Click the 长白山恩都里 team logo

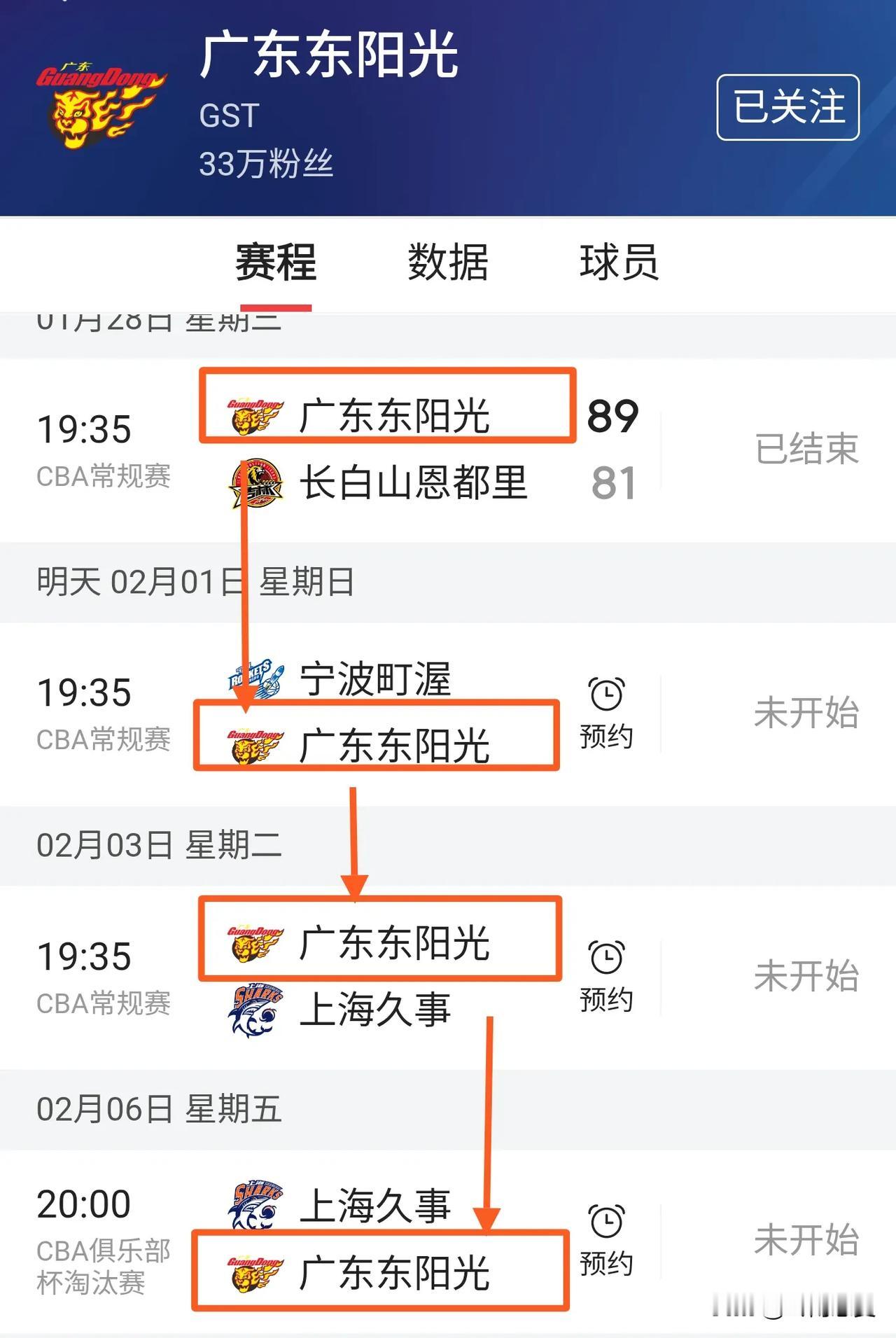257,484
